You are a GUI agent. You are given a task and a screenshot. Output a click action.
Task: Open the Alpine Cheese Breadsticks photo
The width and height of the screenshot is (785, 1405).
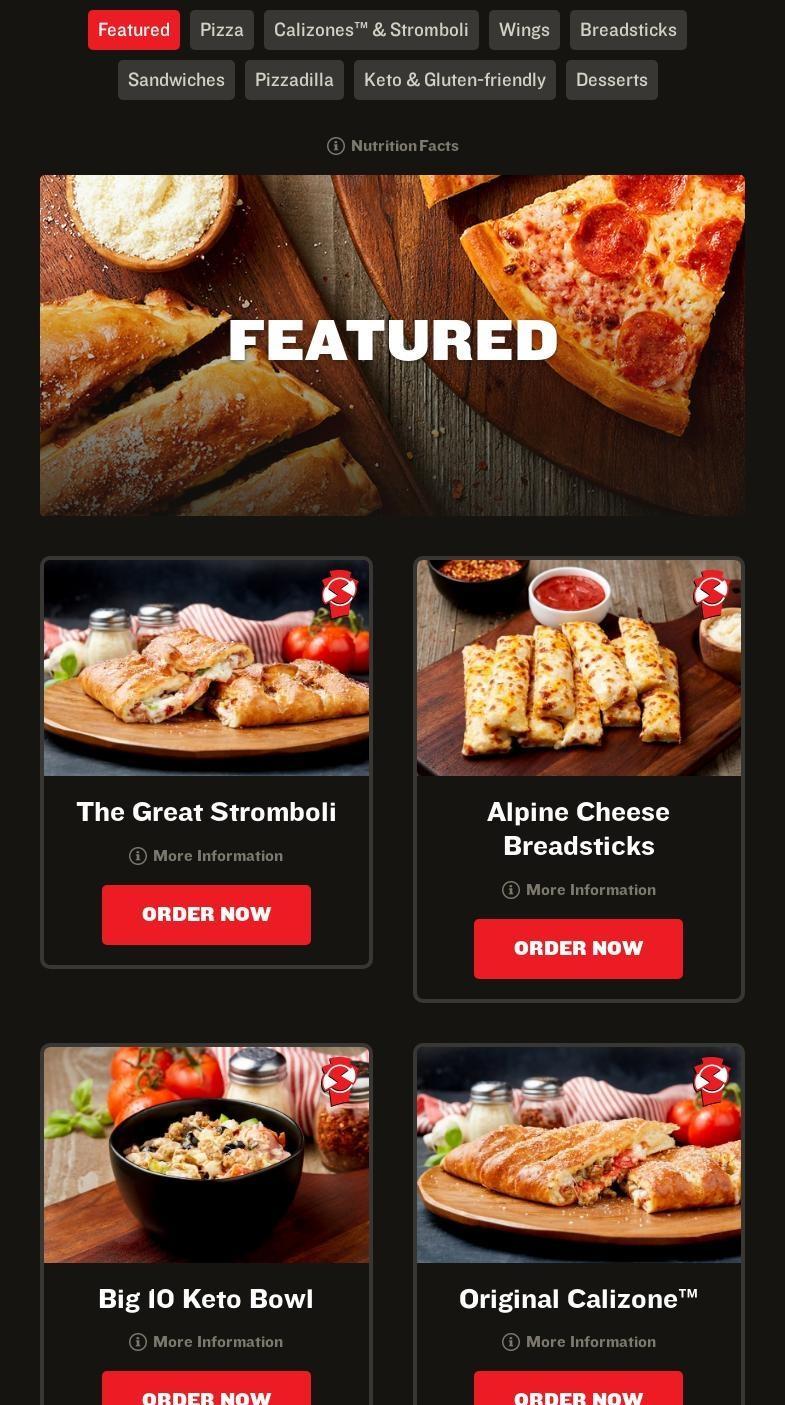(579, 668)
